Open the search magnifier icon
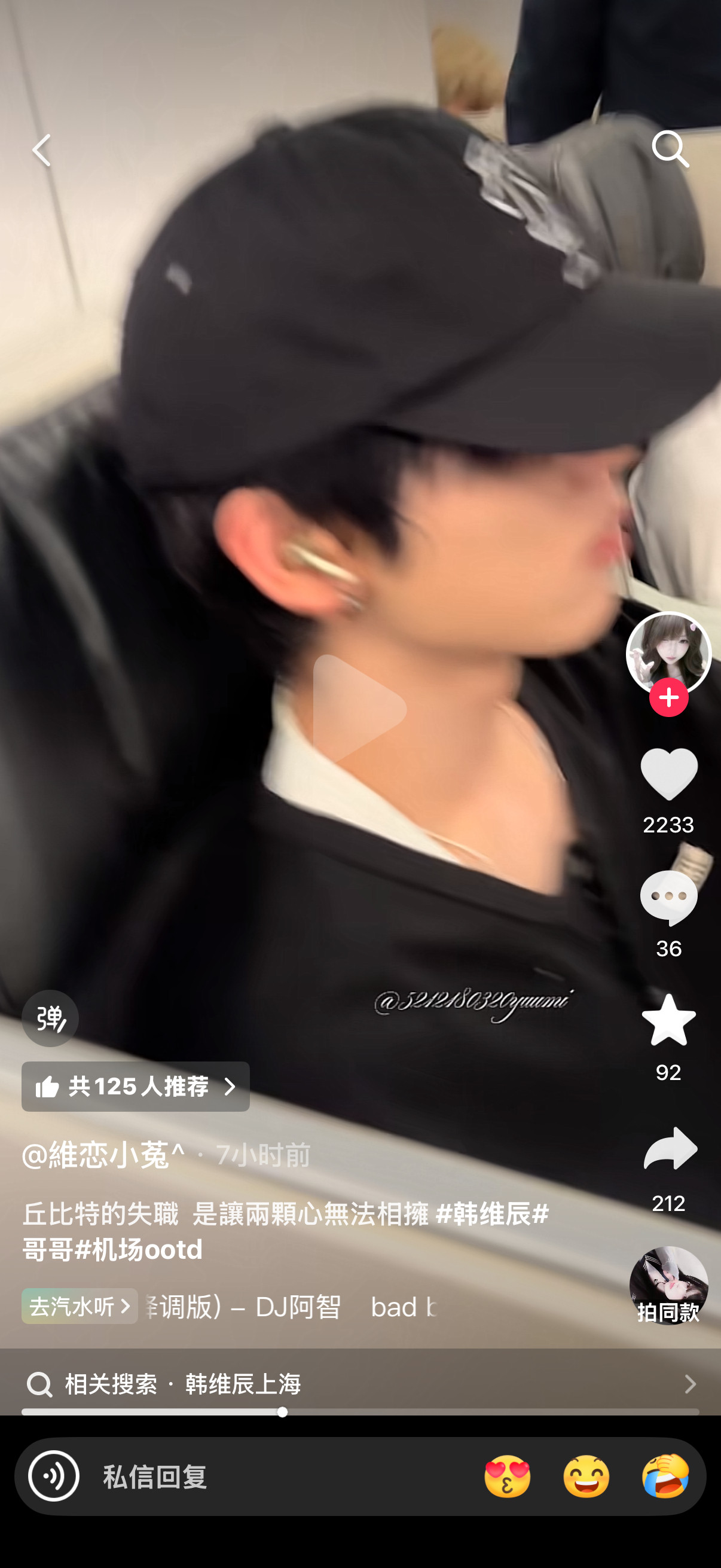Viewport: 721px width, 1568px height. tap(670, 149)
